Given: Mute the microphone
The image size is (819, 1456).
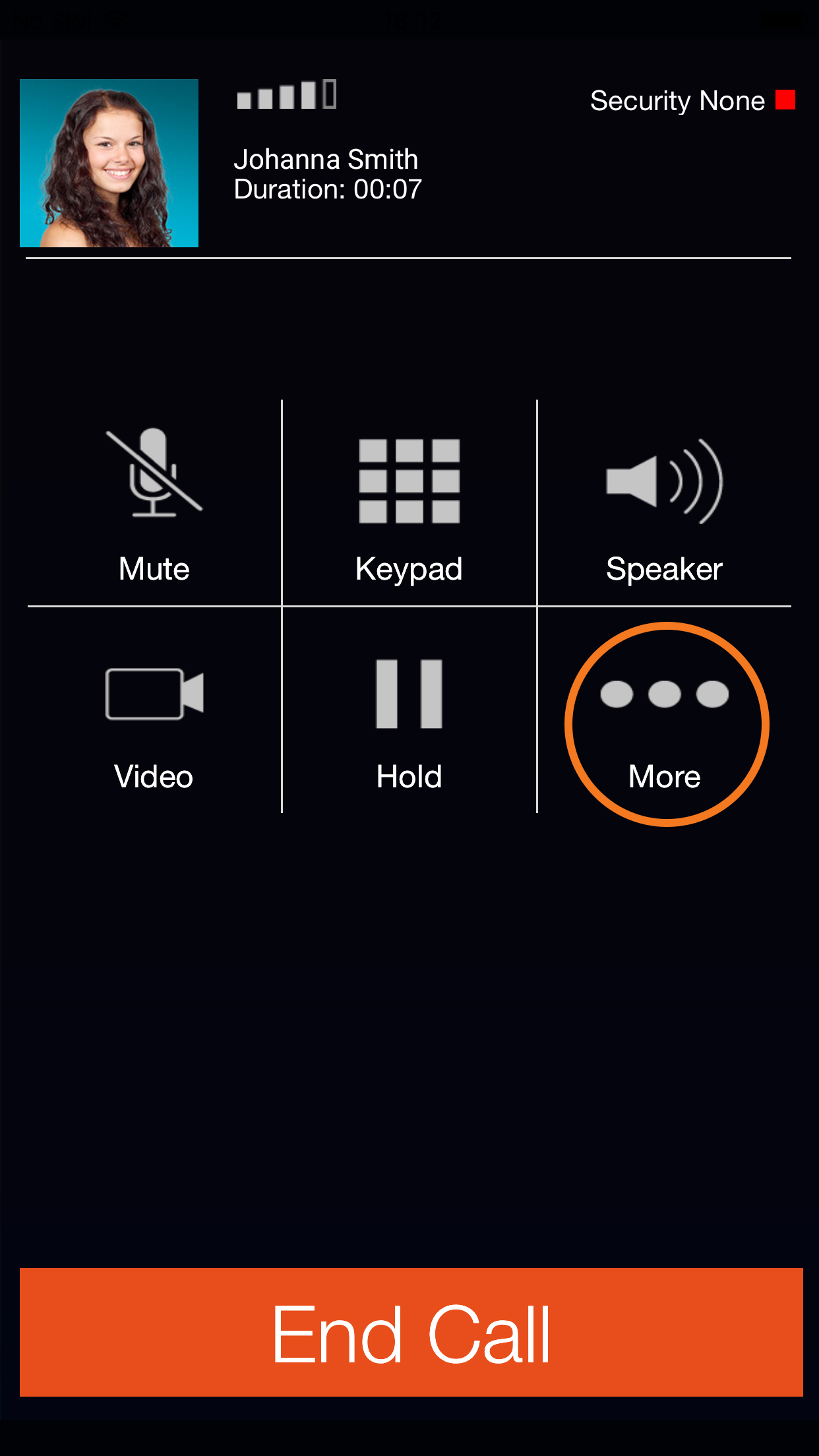Looking at the screenshot, I should click(x=154, y=502).
